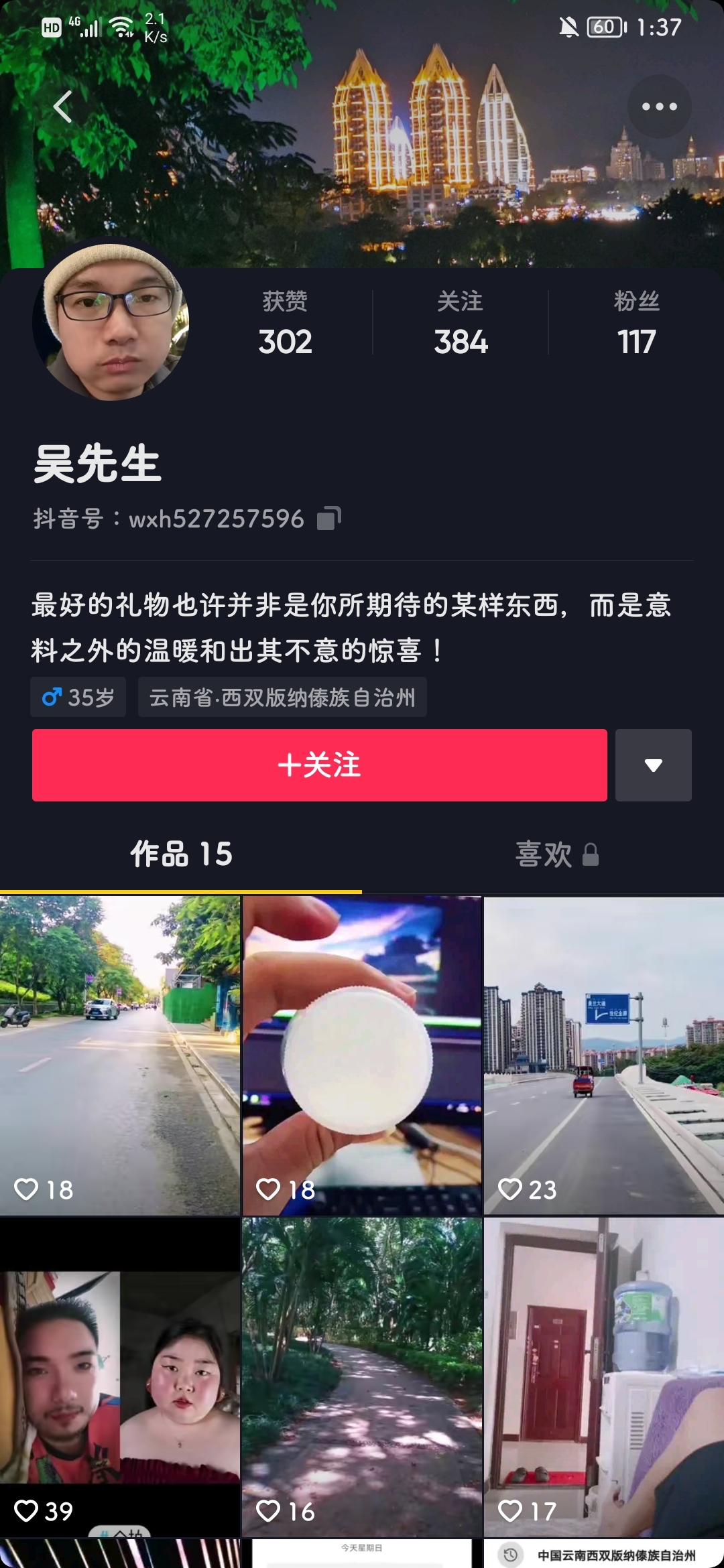724x1568 pixels.
Task: Switch to the locked 喜欢 tab
Action: click(x=556, y=854)
